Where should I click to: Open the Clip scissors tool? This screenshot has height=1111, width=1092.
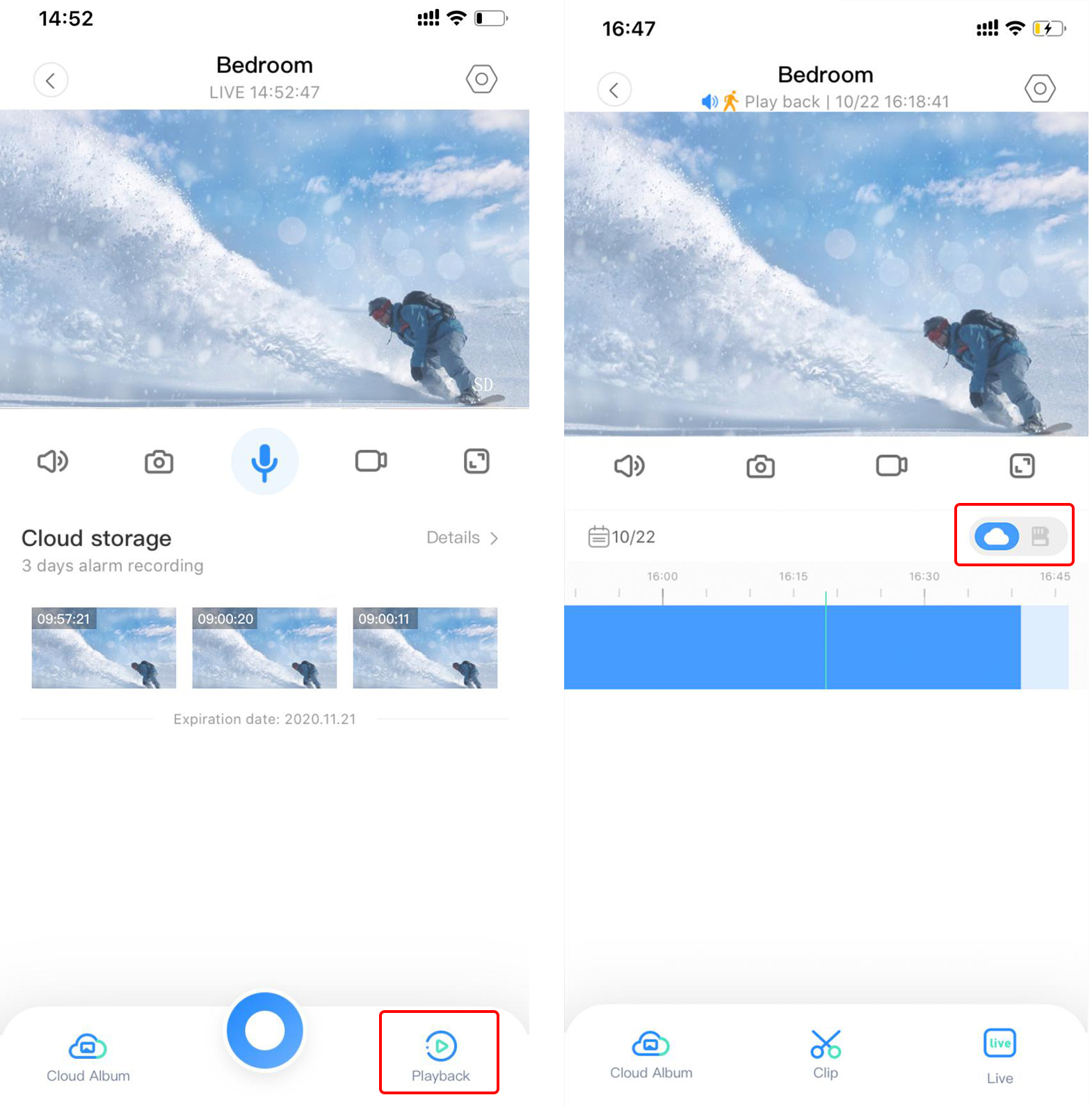tap(826, 1053)
